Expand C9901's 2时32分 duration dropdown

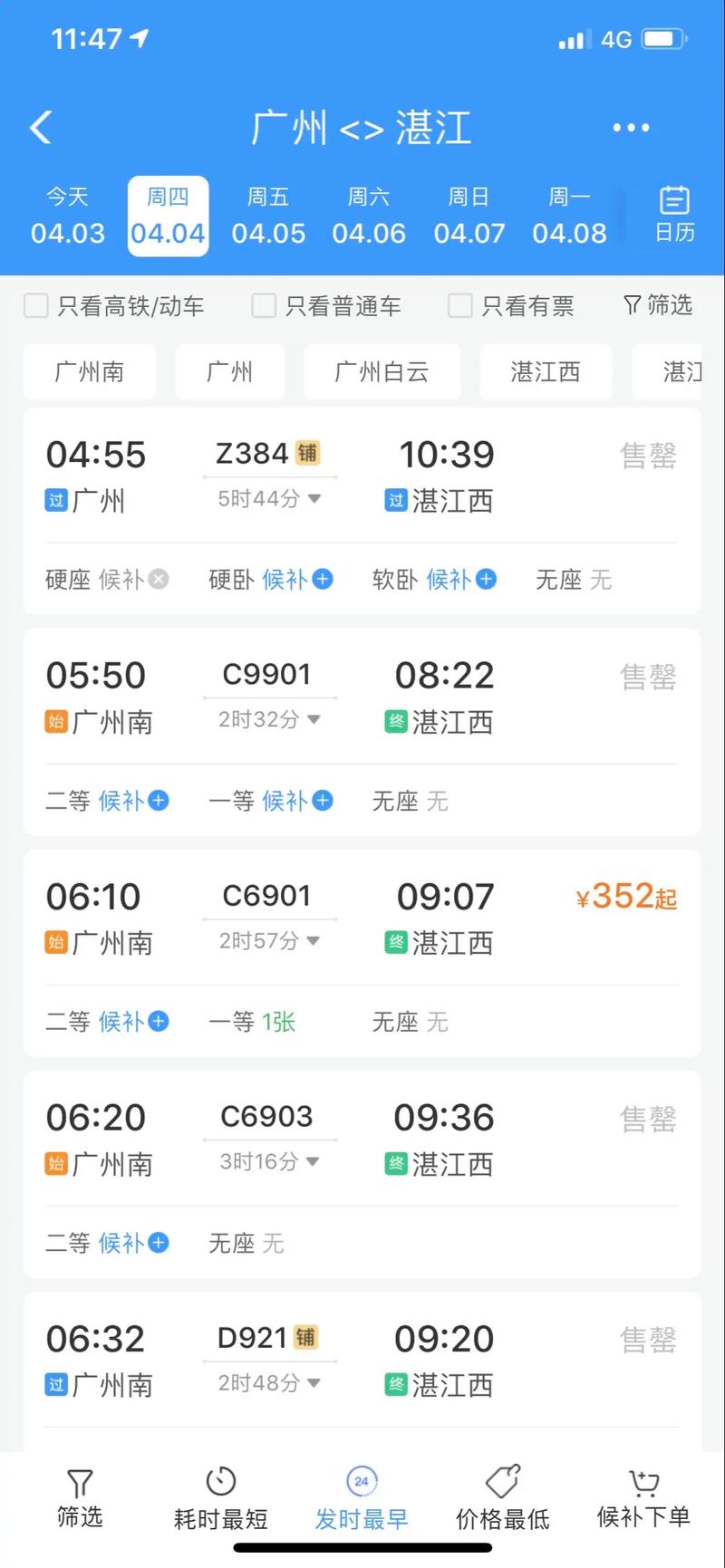[314, 720]
